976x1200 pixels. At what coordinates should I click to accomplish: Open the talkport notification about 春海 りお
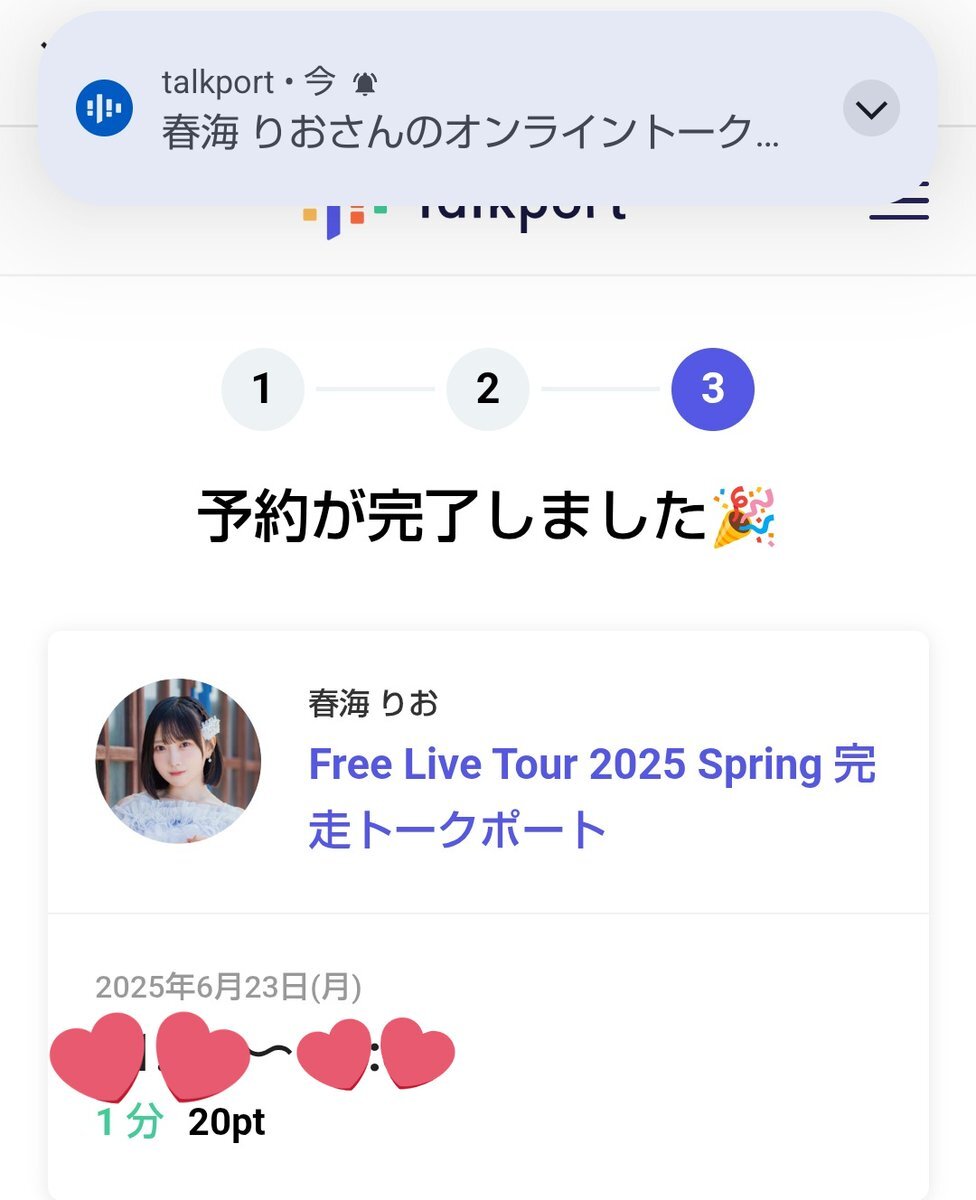470,110
